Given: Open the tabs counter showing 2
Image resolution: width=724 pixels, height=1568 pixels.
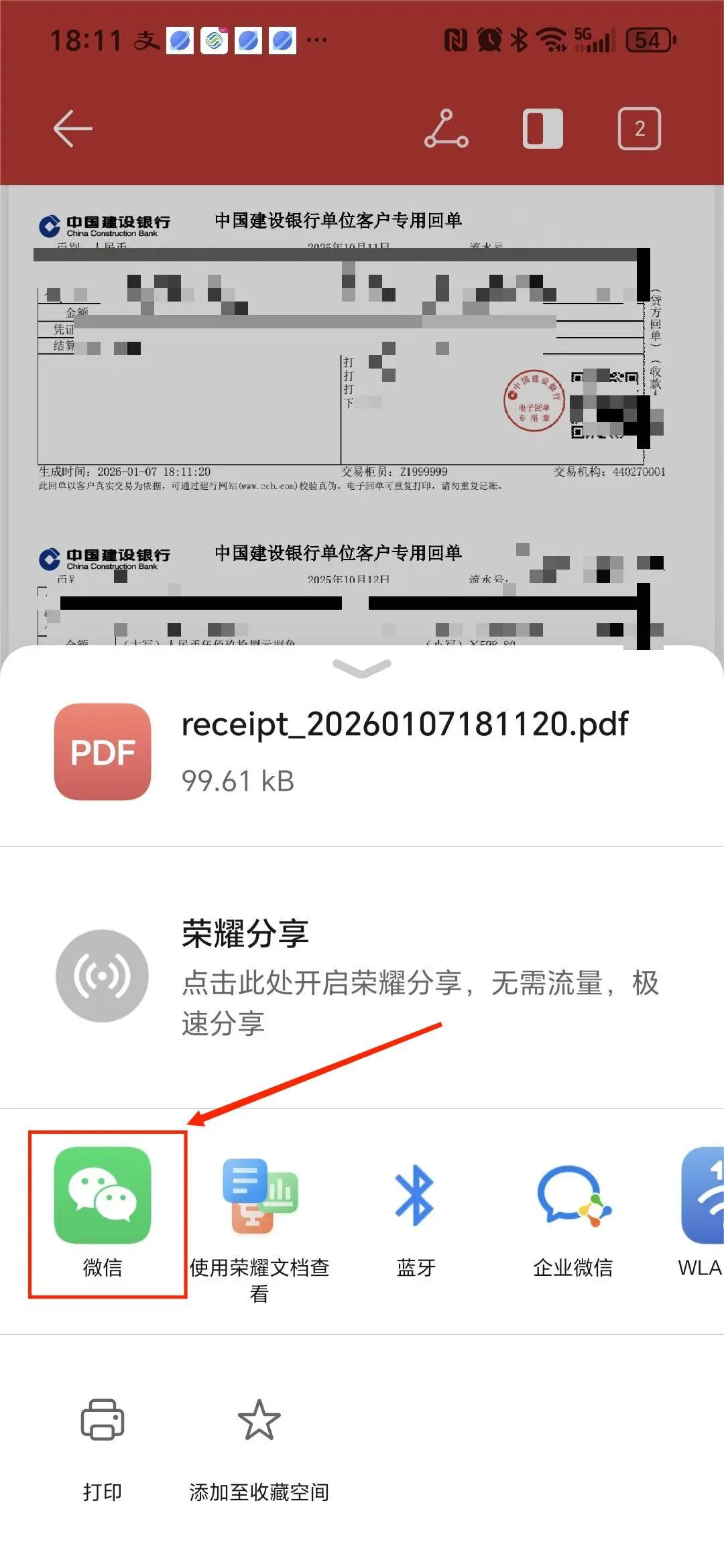Looking at the screenshot, I should click(639, 129).
